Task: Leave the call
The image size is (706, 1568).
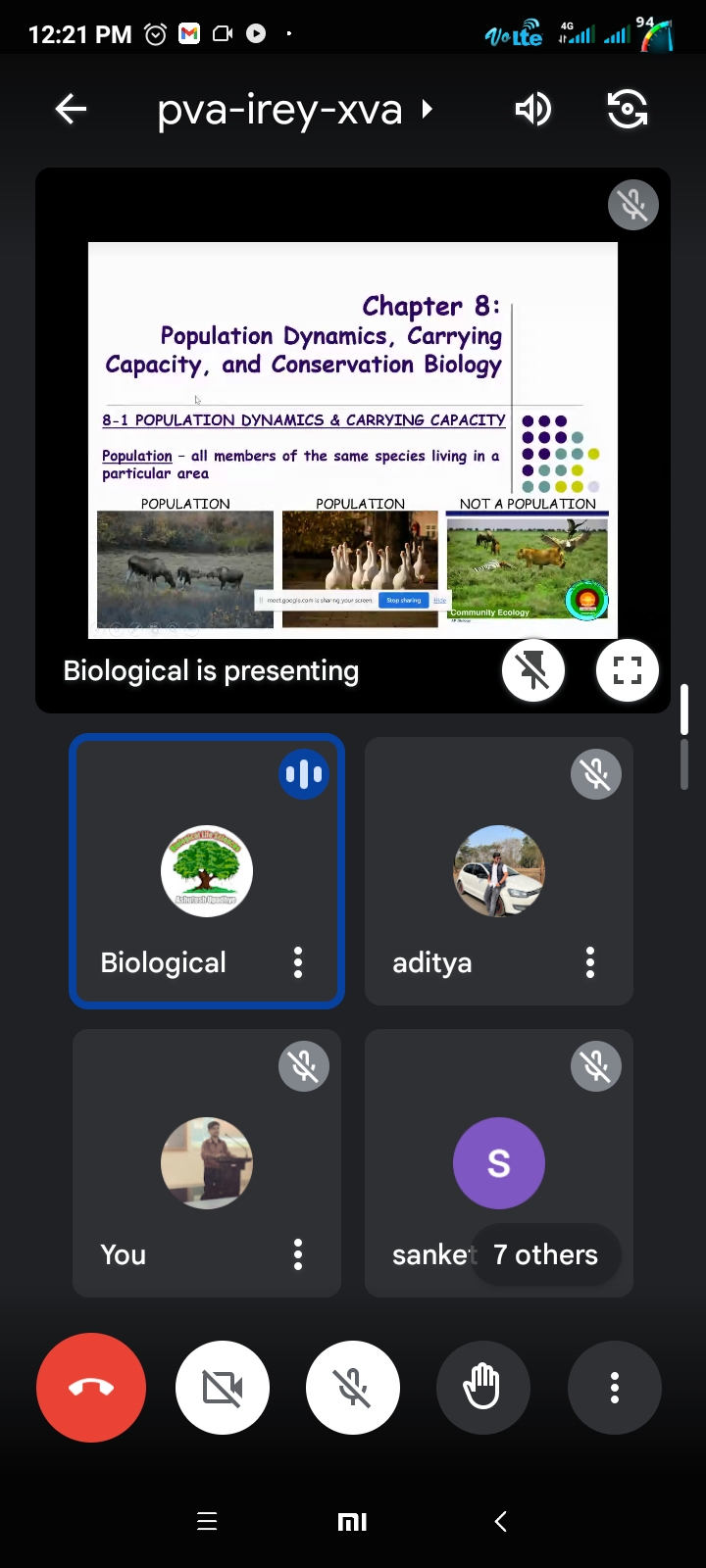Action: (91, 1388)
